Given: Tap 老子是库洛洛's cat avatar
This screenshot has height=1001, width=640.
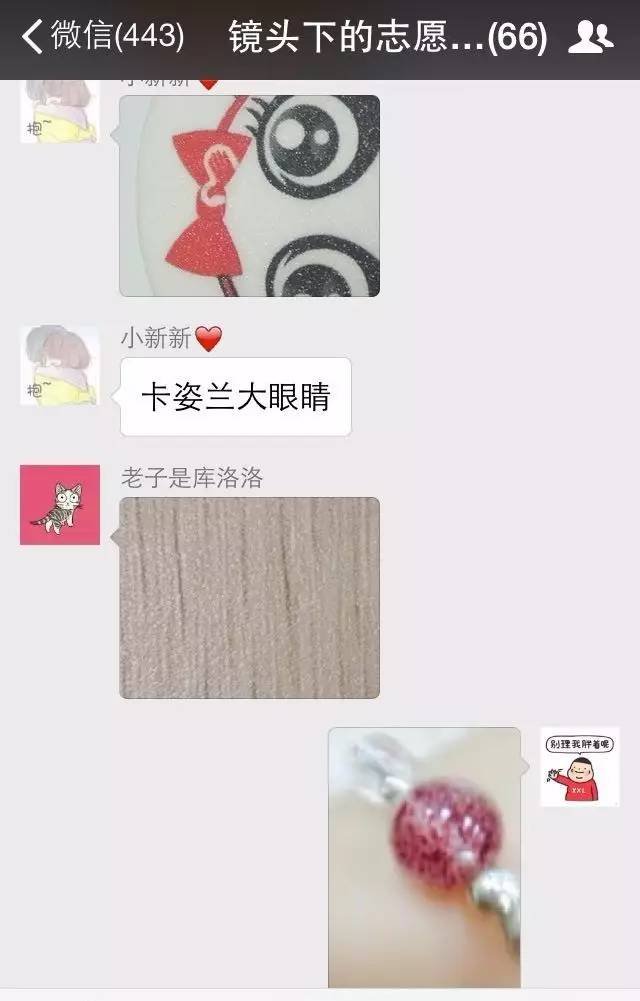Looking at the screenshot, I should tap(60, 505).
